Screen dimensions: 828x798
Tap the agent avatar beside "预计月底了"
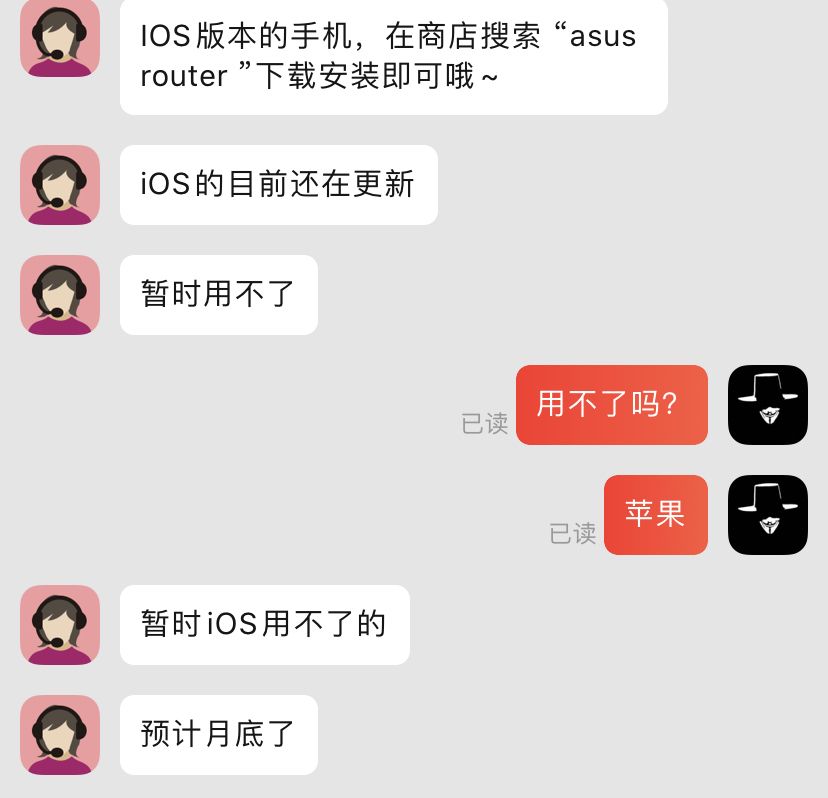(x=60, y=735)
